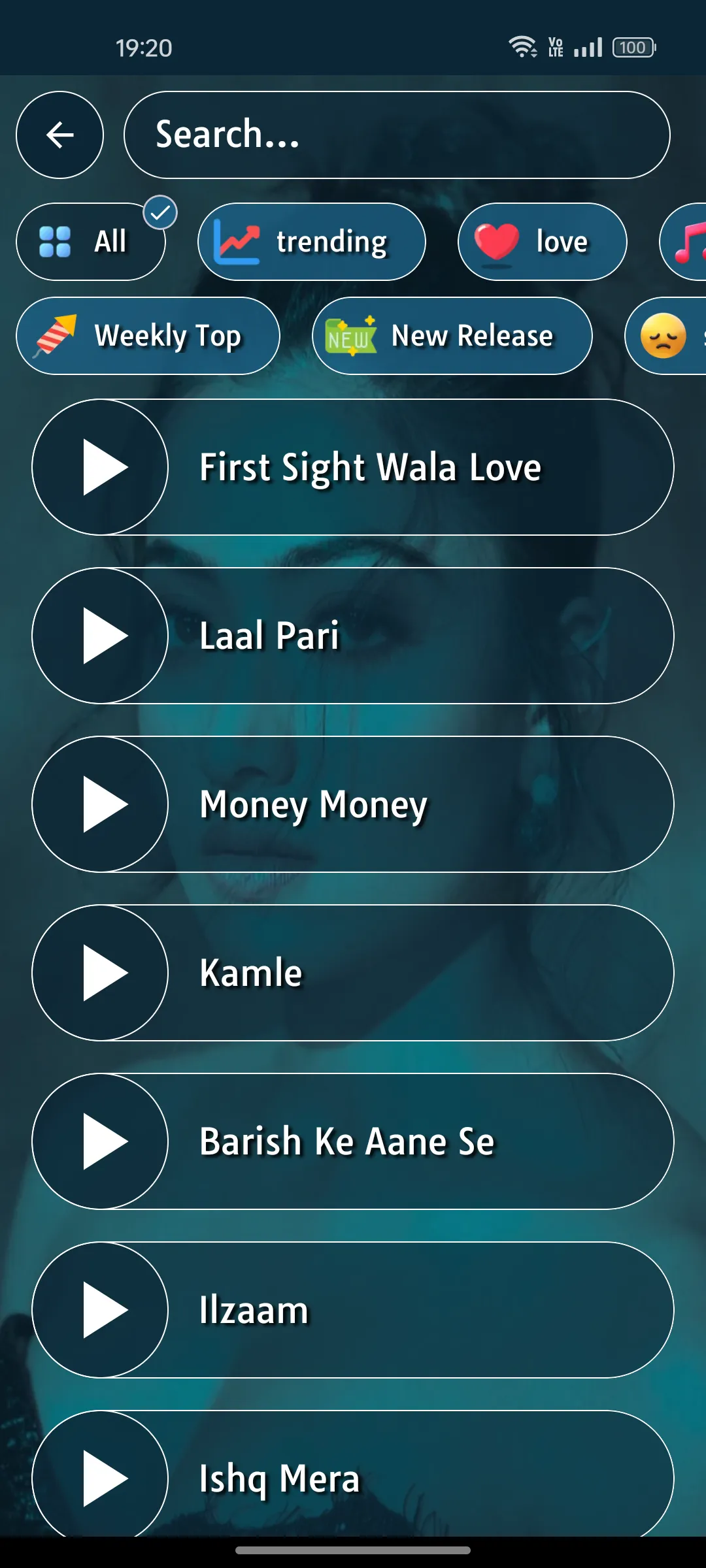Viewport: 706px width, 1568px height.
Task: Go back using the arrow button
Action: pos(59,135)
